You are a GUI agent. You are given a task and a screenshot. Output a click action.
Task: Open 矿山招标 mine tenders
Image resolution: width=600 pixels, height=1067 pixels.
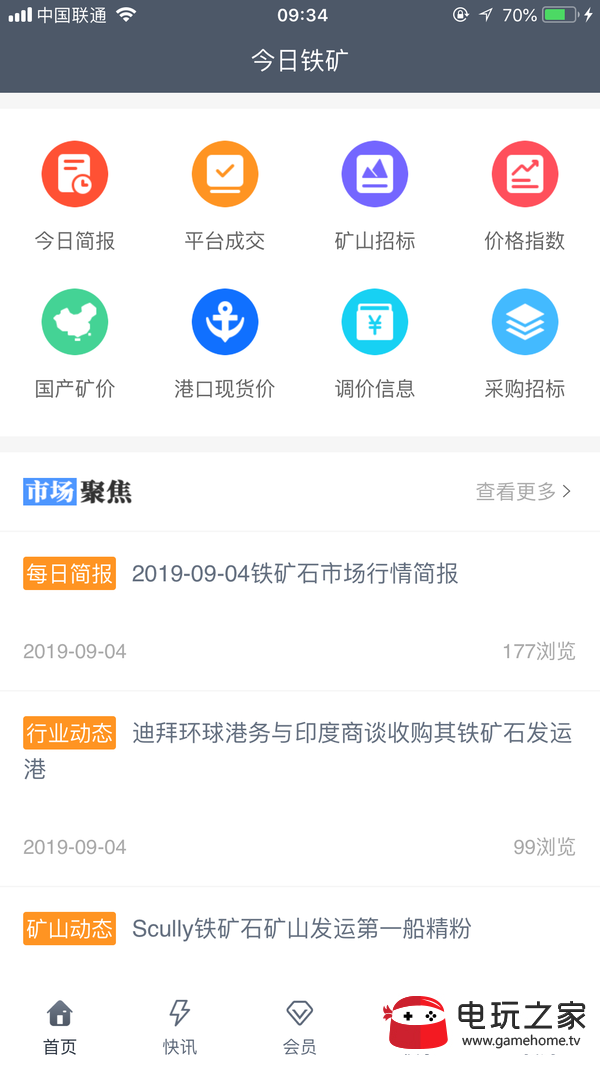[x=375, y=195]
